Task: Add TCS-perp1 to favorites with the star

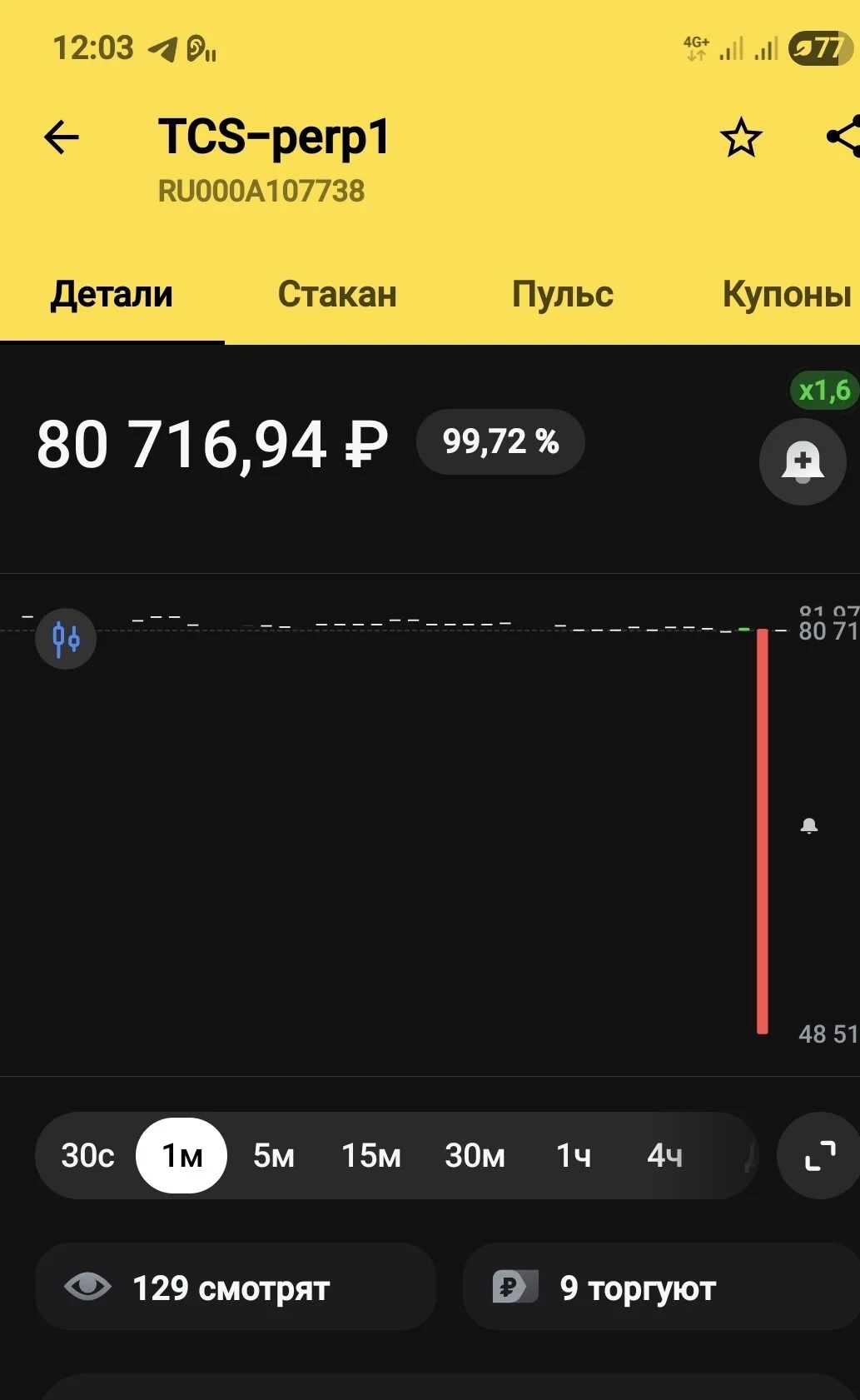Action: click(x=741, y=137)
